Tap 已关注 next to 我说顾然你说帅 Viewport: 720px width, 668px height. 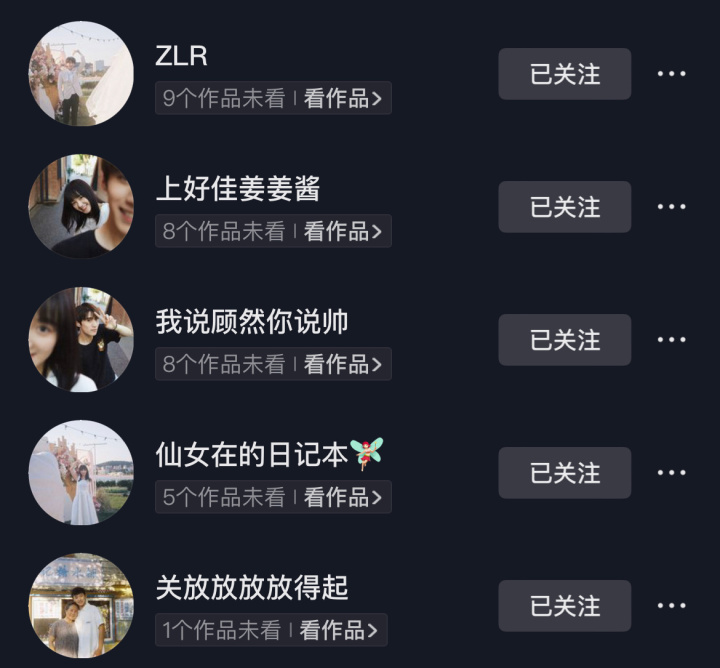(x=564, y=340)
